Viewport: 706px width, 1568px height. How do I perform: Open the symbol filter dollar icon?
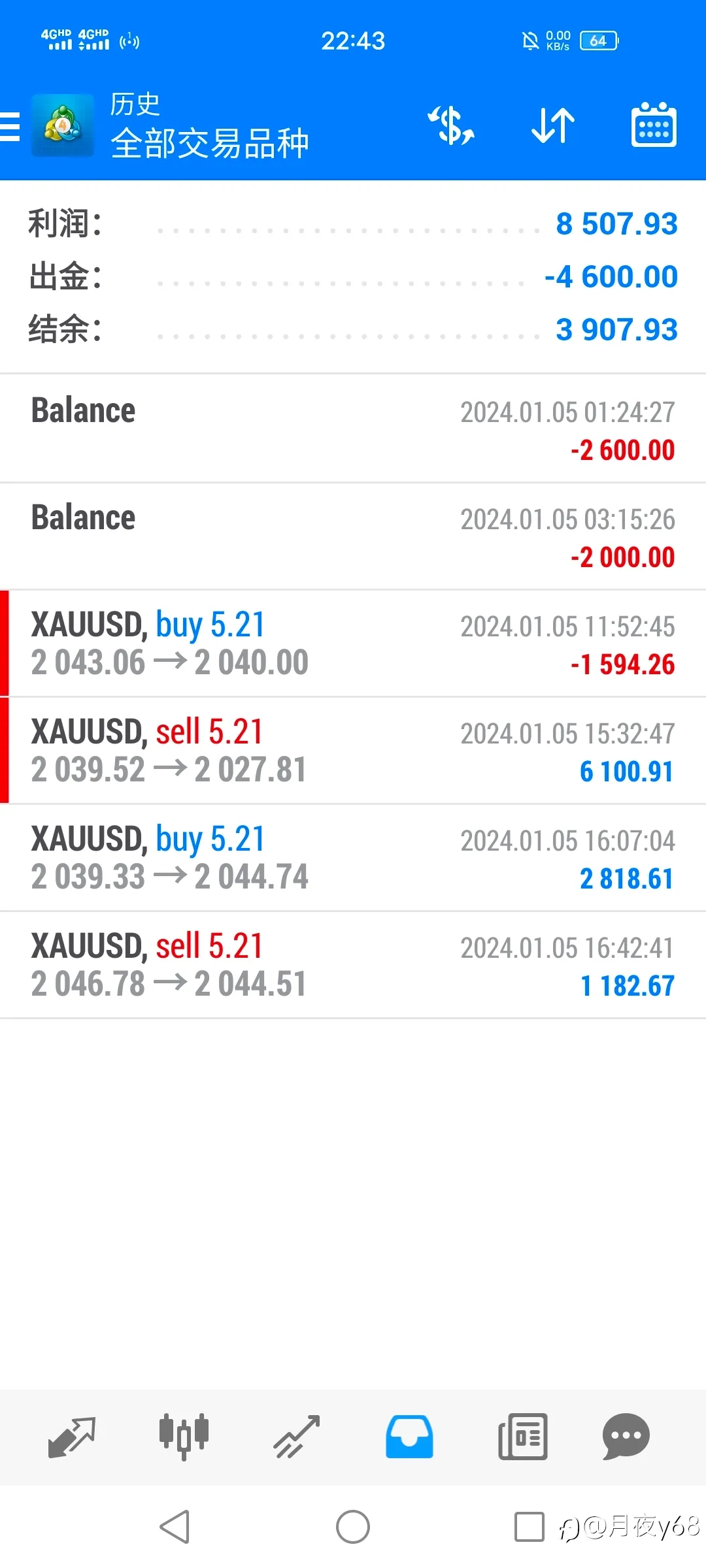(450, 125)
